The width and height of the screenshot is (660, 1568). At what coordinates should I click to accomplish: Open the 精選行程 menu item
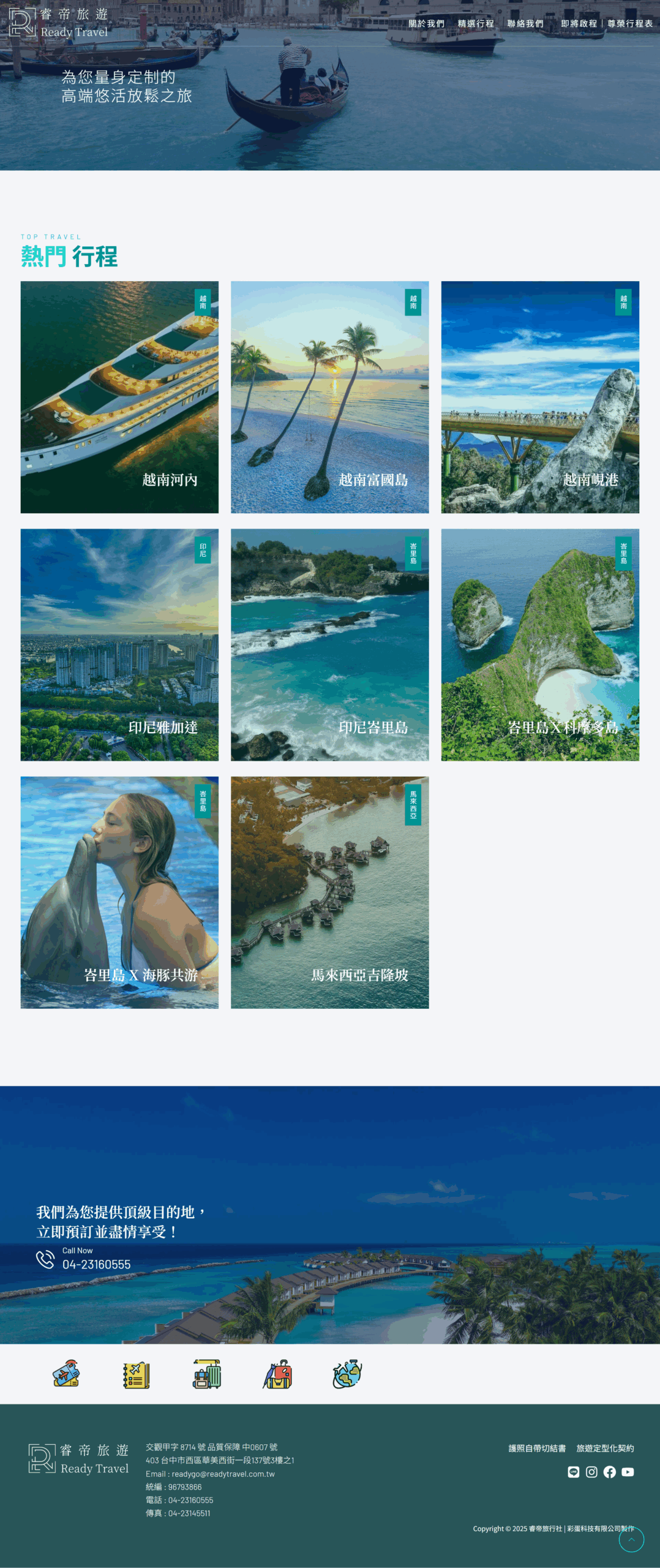click(x=476, y=24)
